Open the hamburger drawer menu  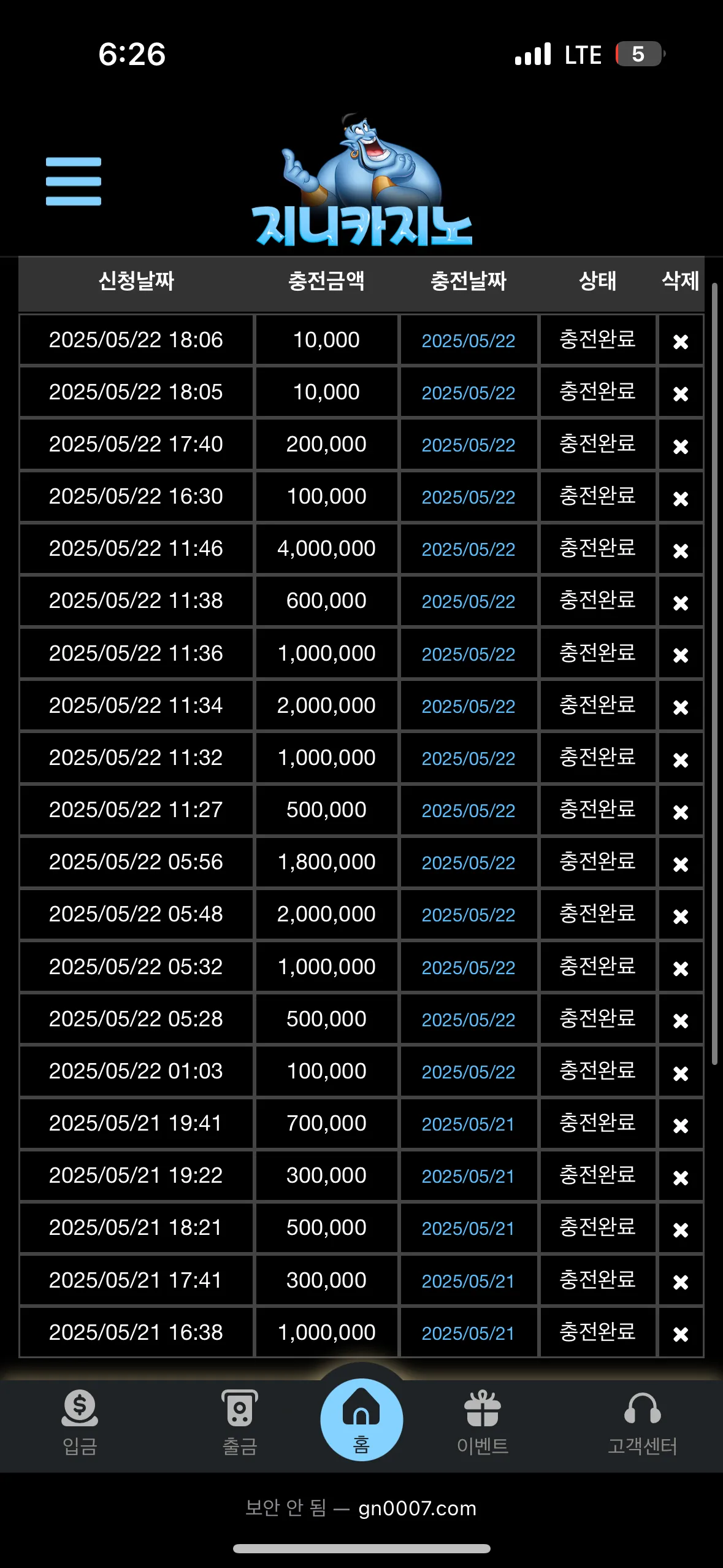74,182
